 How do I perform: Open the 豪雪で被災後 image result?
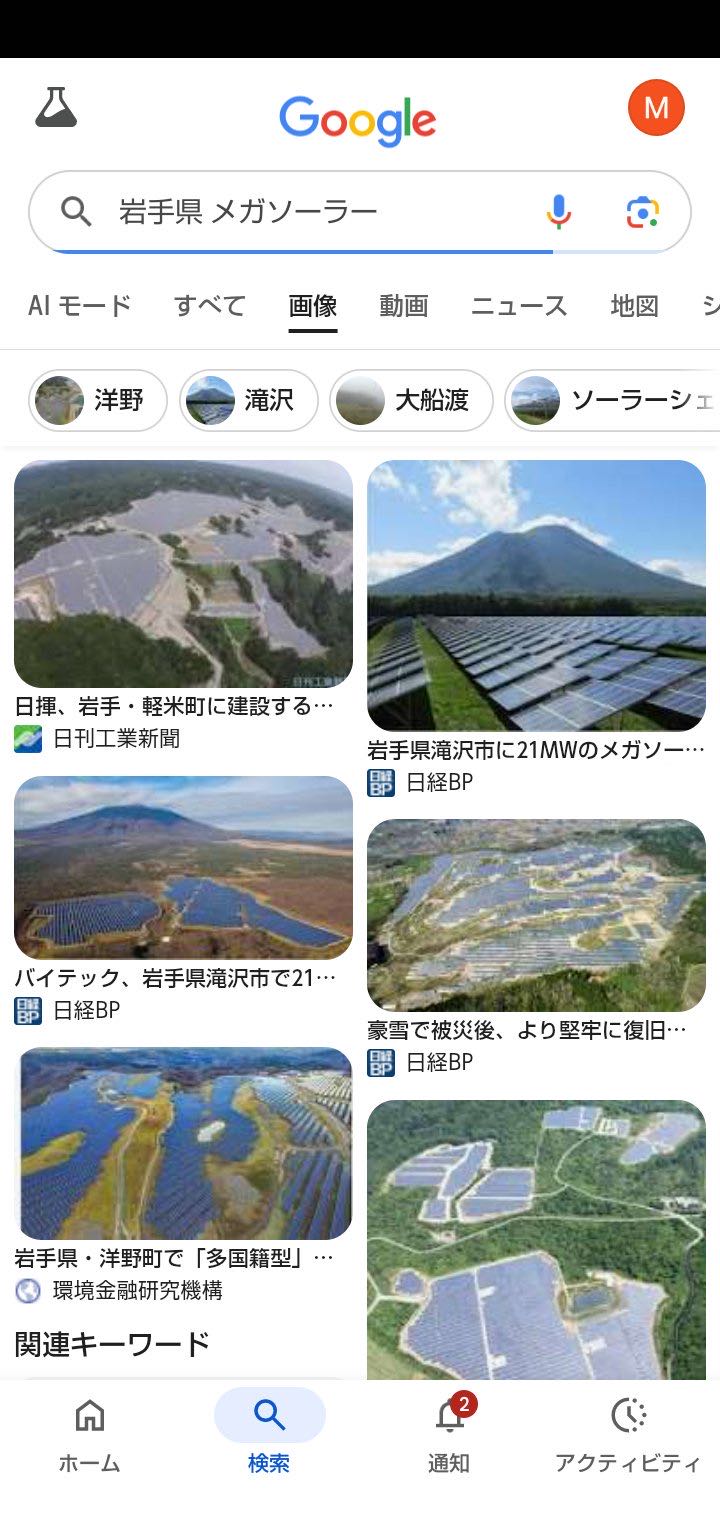536,915
